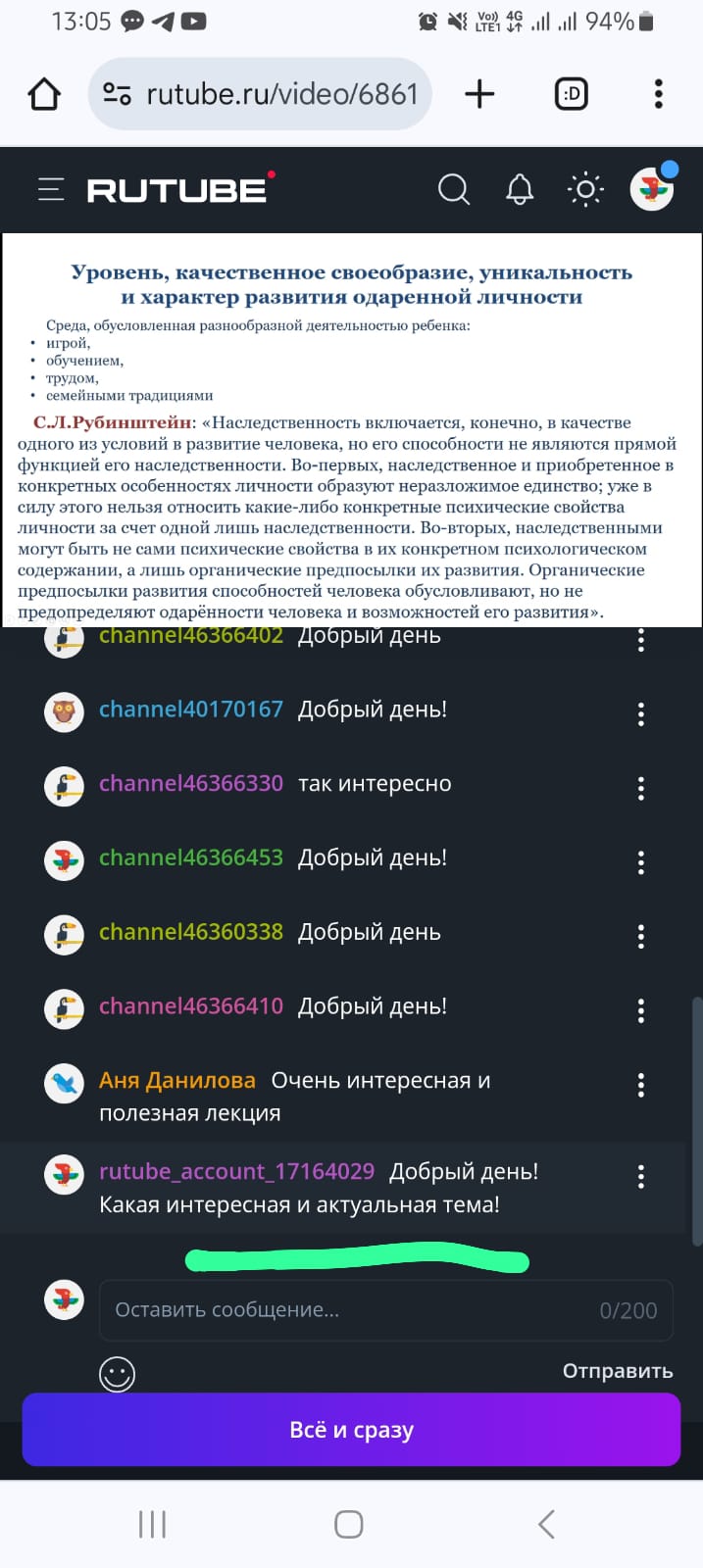Image resolution: width=703 pixels, height=1568 pixels.
Task: Open Rutube search
Action: (x=453, y=189)
